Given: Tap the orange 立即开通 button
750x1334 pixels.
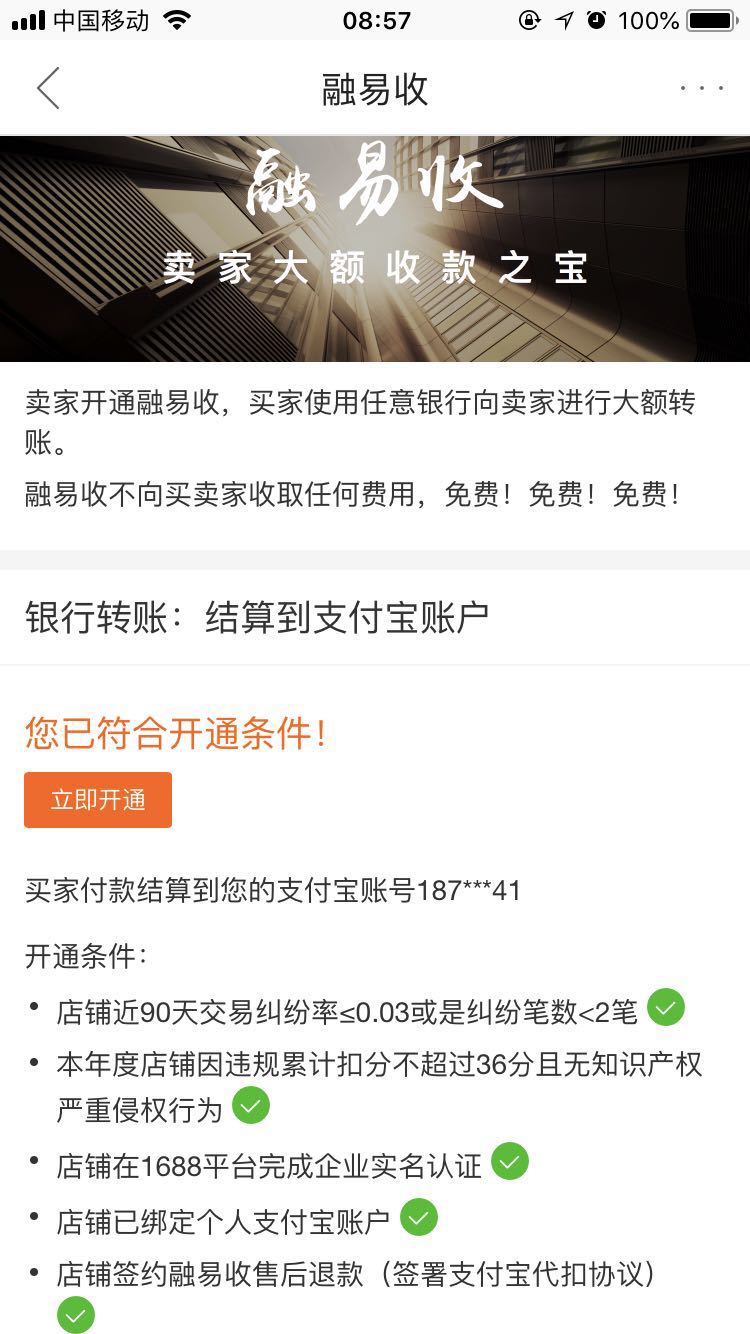Looking at the screenshot, I should click(98, 800).
